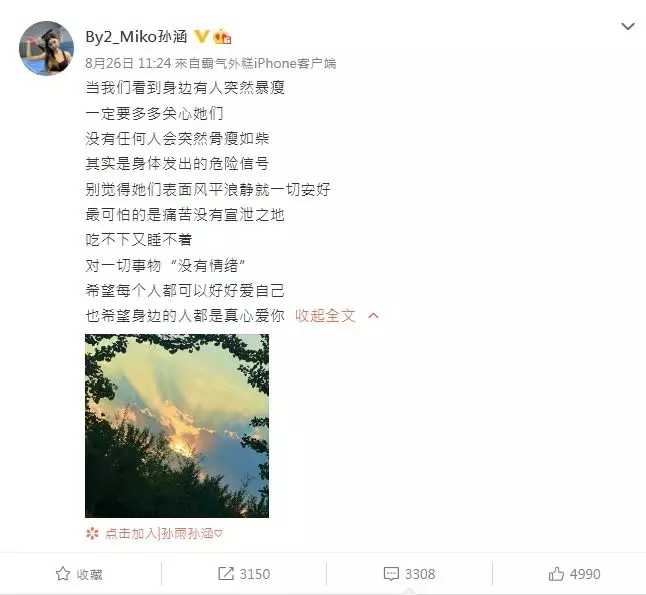Add this post to 收藏

(x=80, y=574)
